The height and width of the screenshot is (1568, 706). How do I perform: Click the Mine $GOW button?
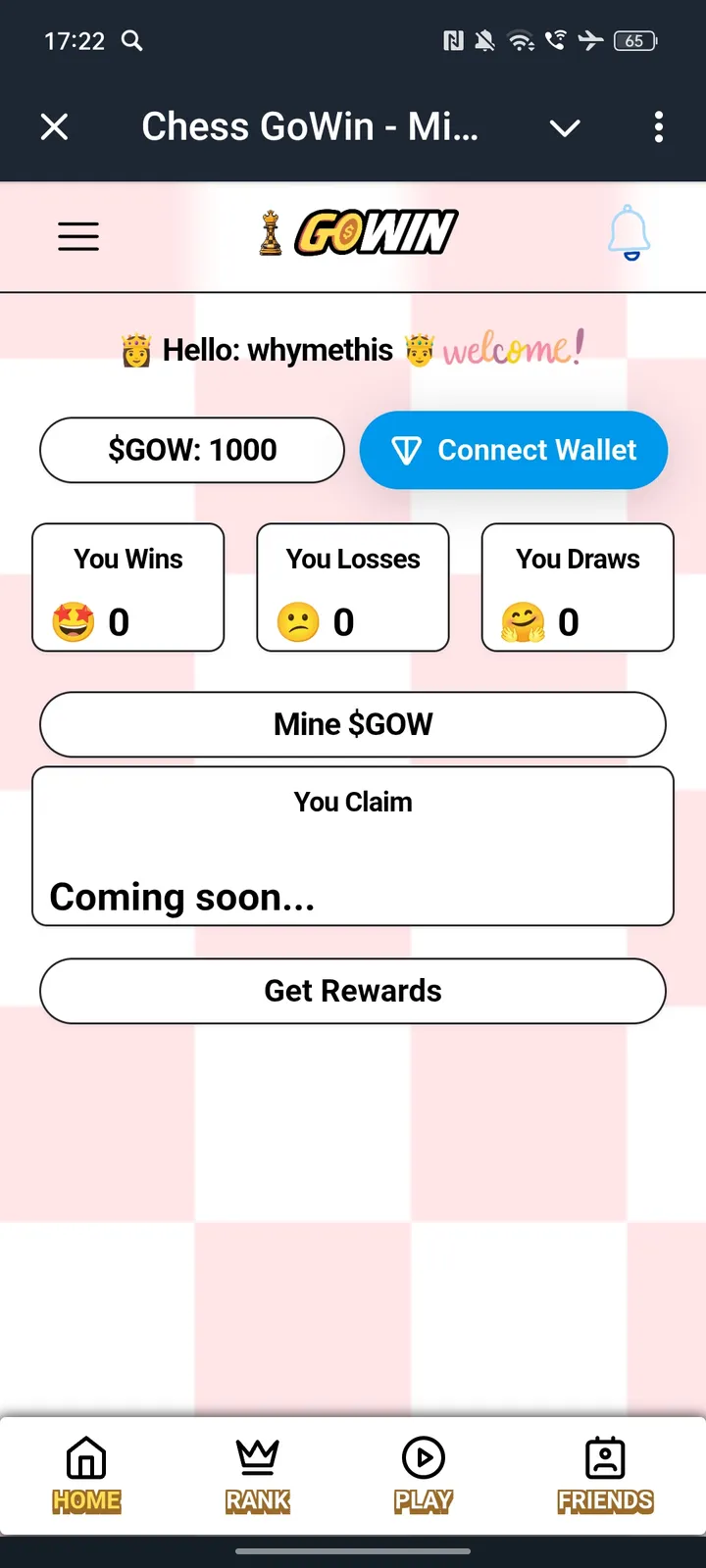[x=353, y=724]
